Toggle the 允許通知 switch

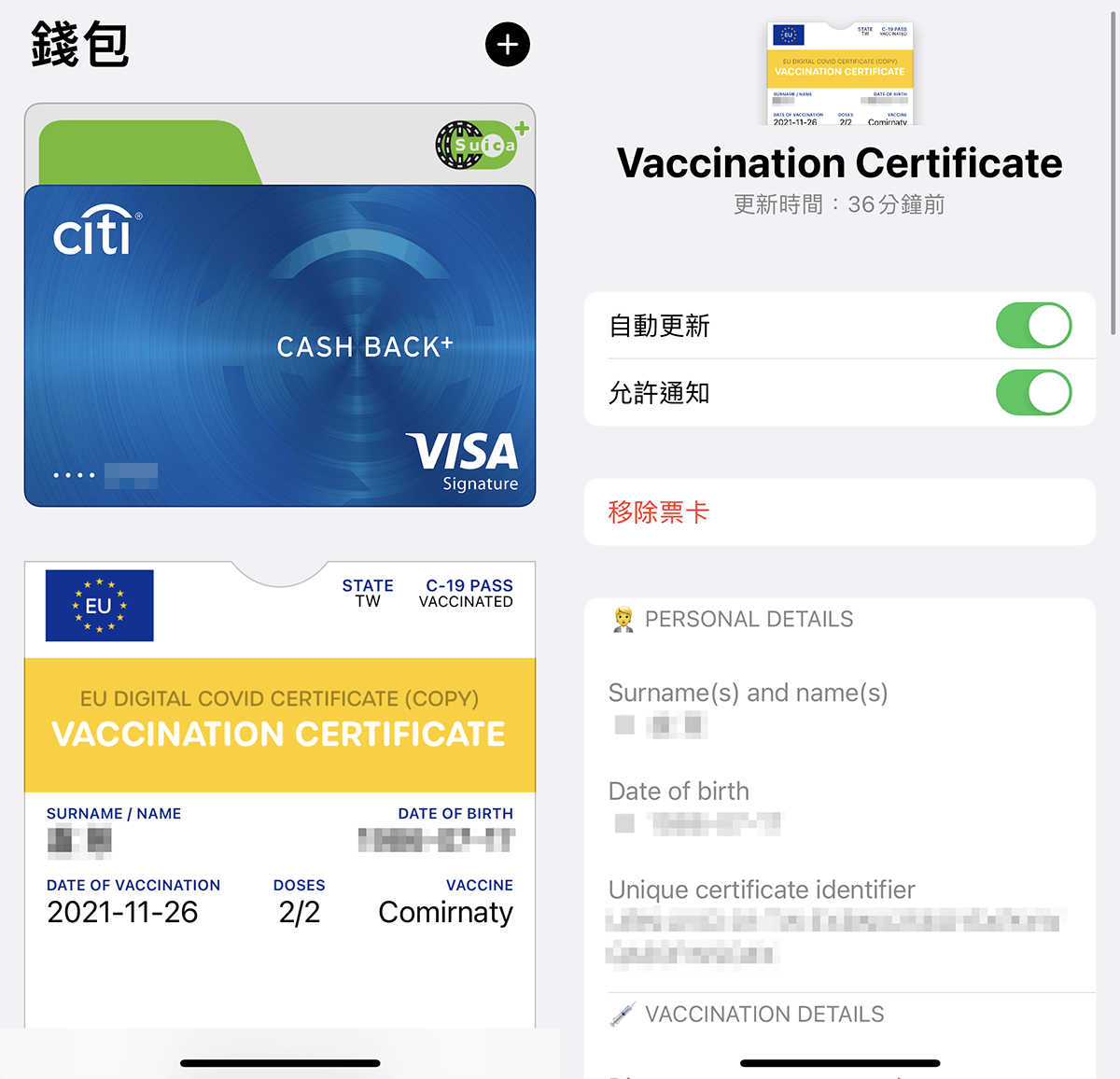(x=1033, y=393)
